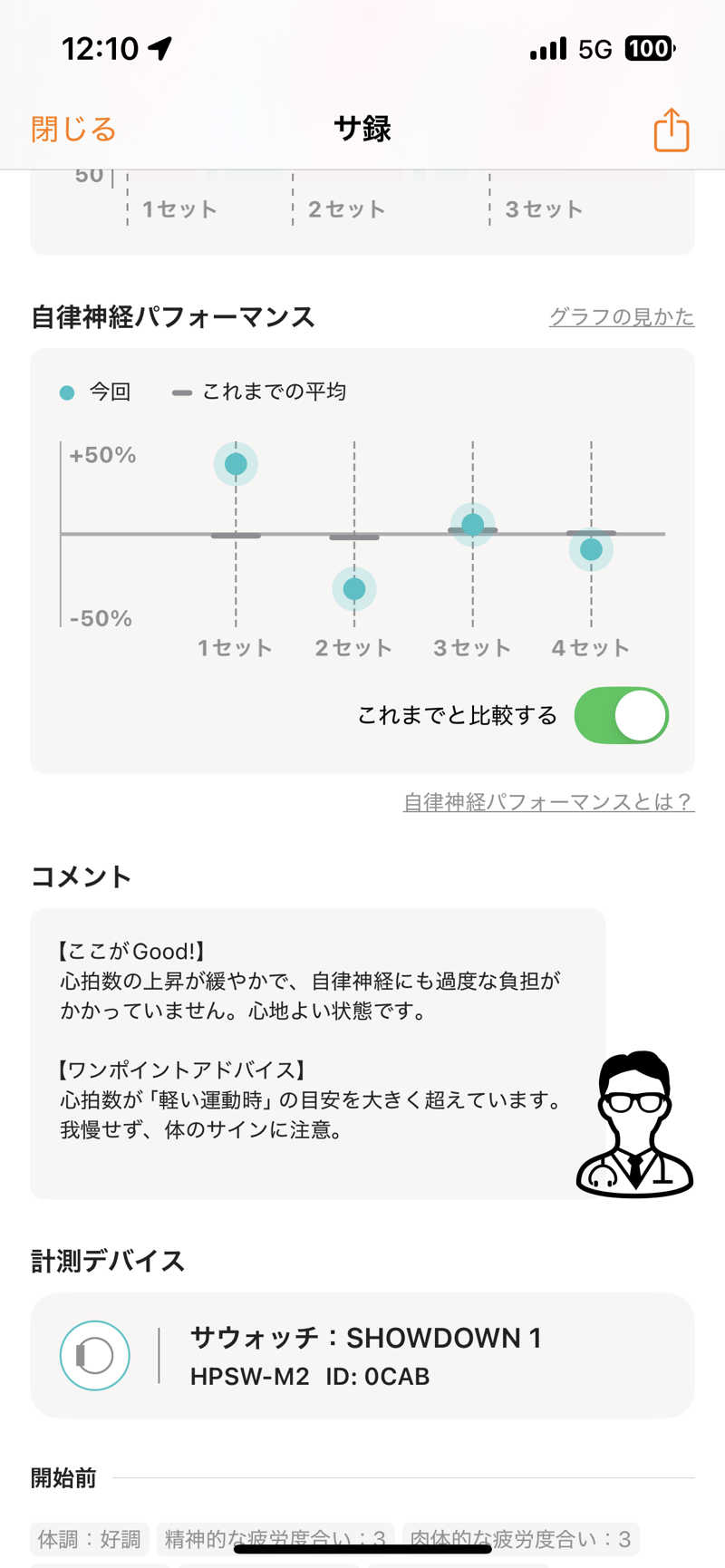725x1568 pixels.
Task: Open the グラフの見かた link
Action: 621,317
